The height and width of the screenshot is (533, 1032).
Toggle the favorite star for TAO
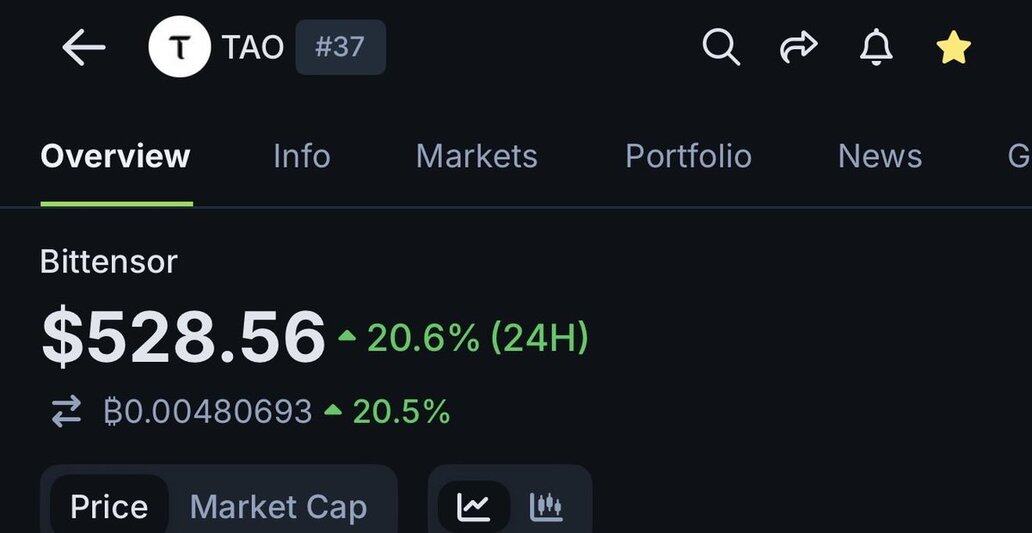pyautogui.click(x=953, y=47)
